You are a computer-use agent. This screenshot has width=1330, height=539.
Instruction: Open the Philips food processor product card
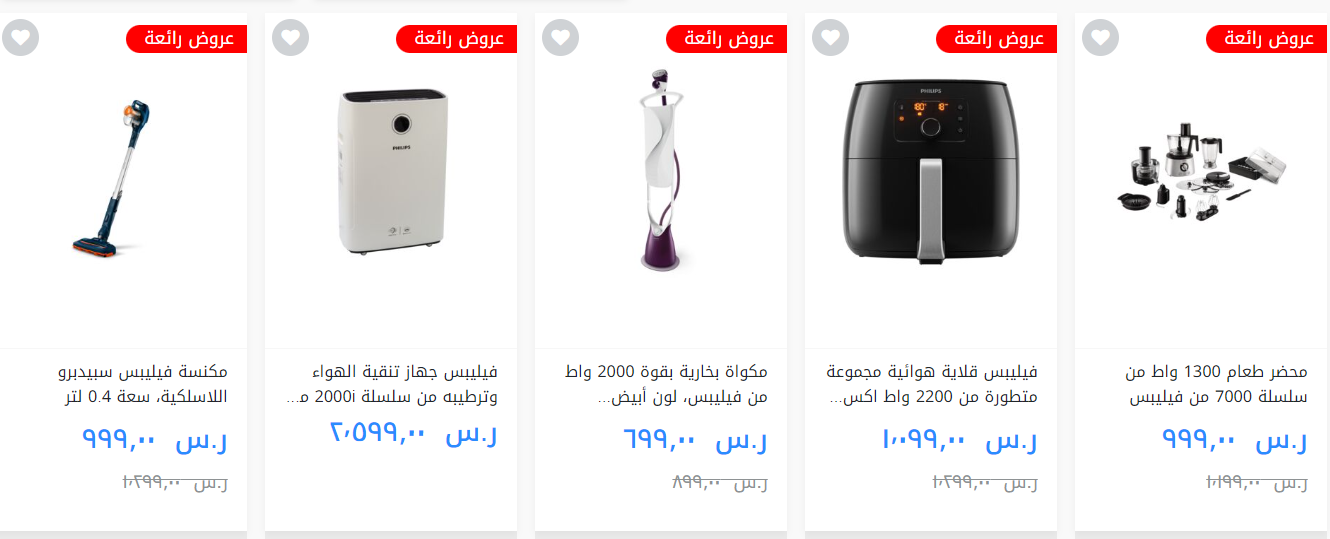(1201, 170)
